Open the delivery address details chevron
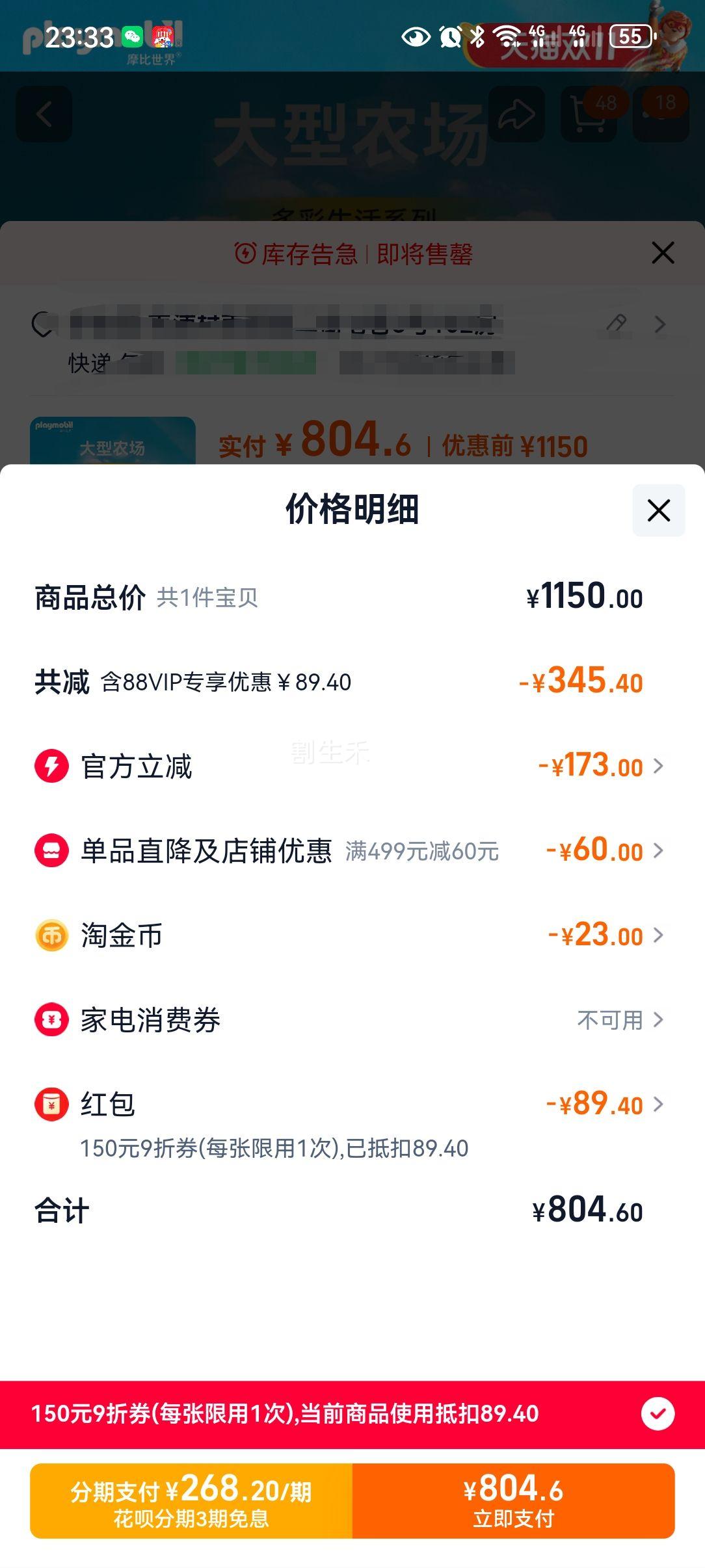Image resolution: width=705 pixels, height=1568 pixels. coord(661,324)
